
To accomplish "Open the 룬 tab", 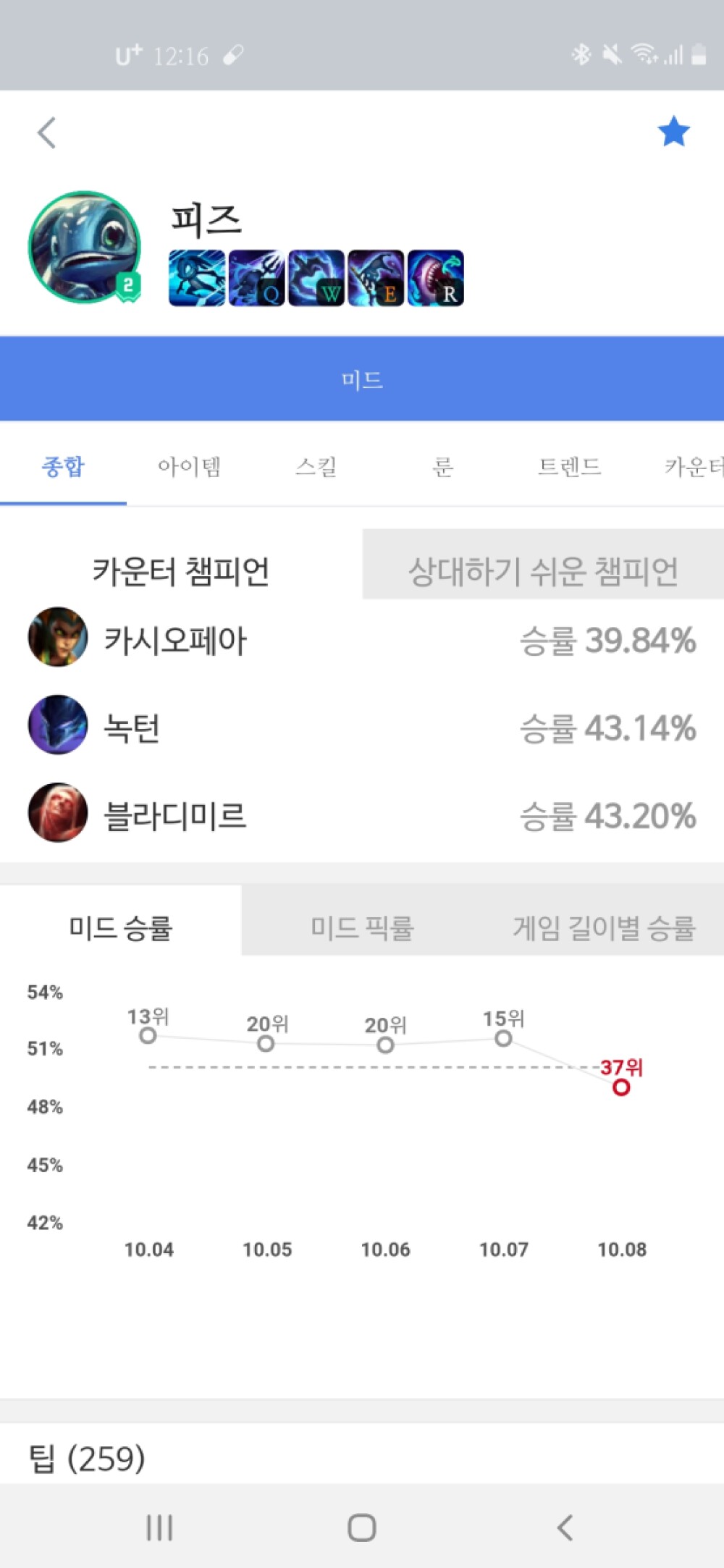I will (x=443, y=467).
